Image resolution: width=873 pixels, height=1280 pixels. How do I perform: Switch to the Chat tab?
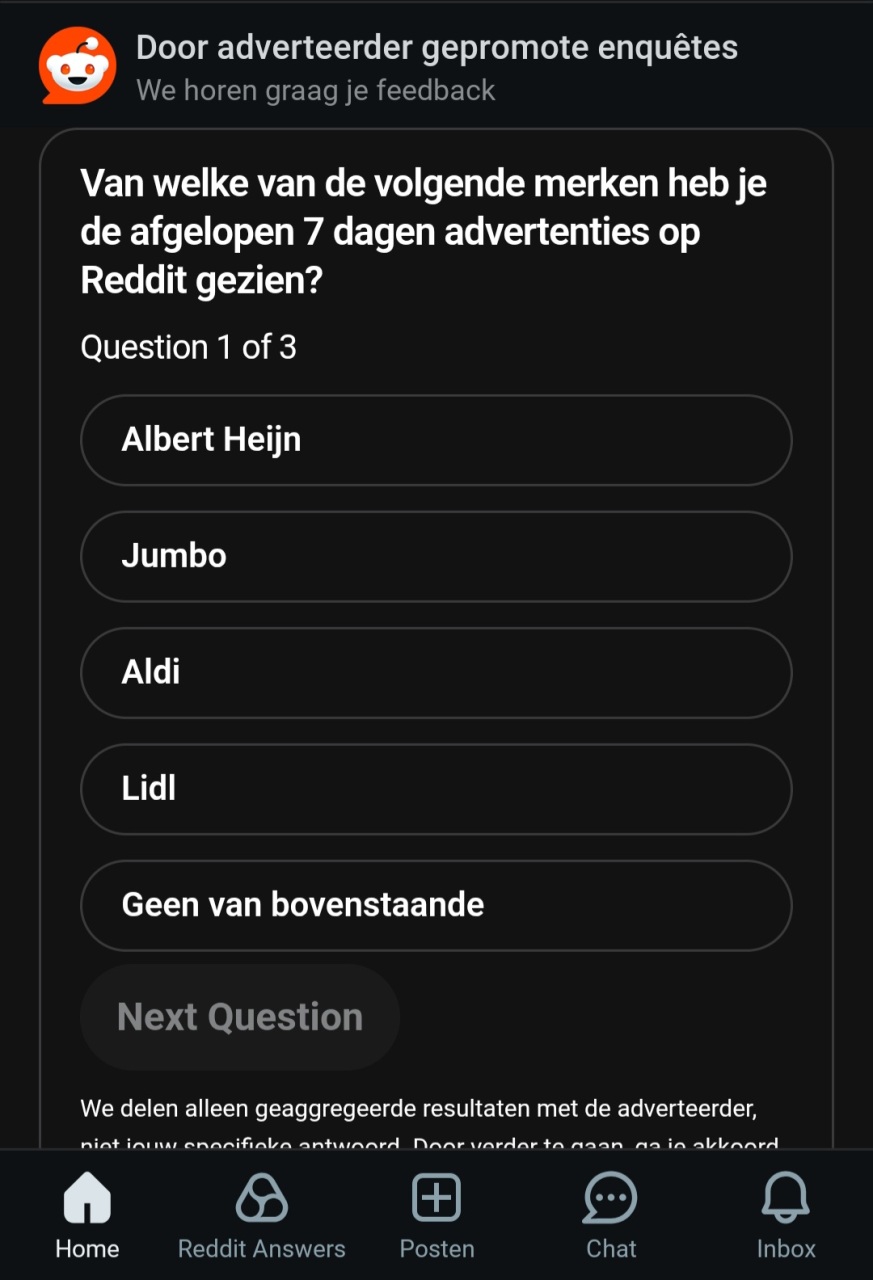pos(611,1215)
